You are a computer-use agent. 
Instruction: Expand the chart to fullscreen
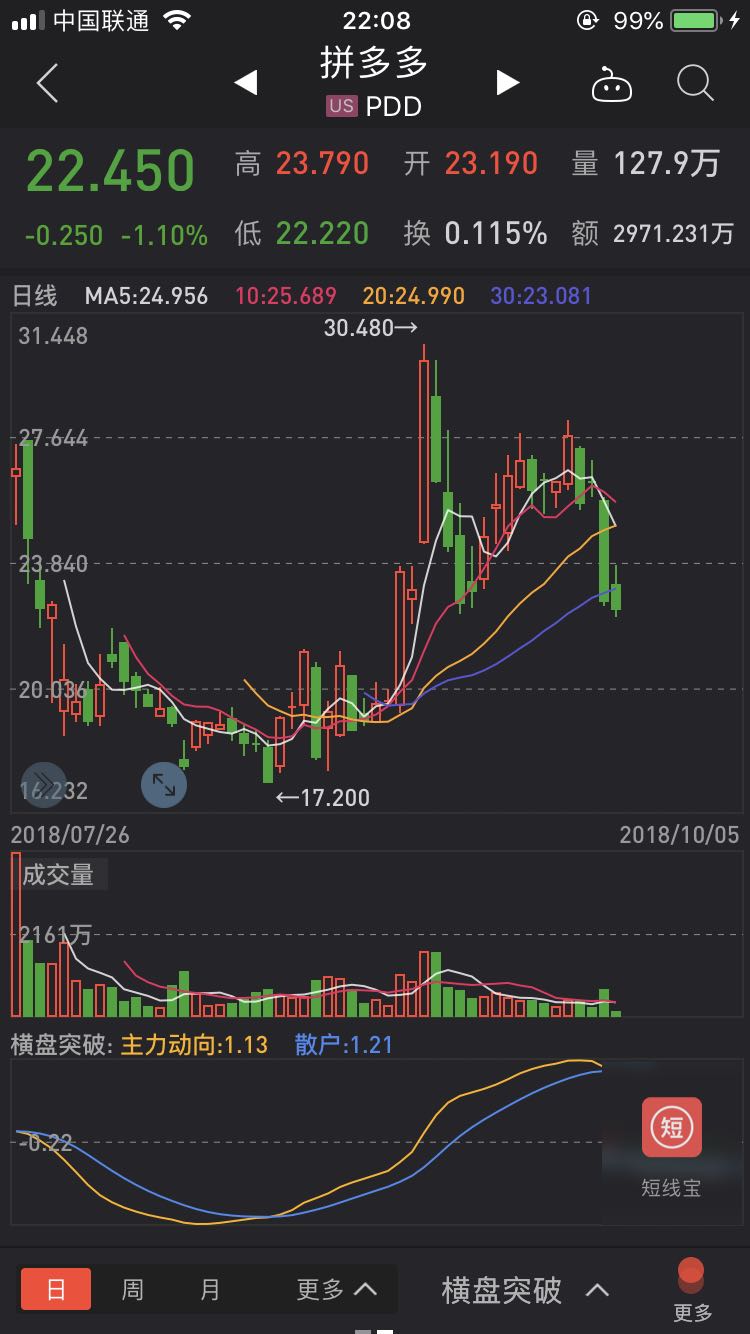164,785
